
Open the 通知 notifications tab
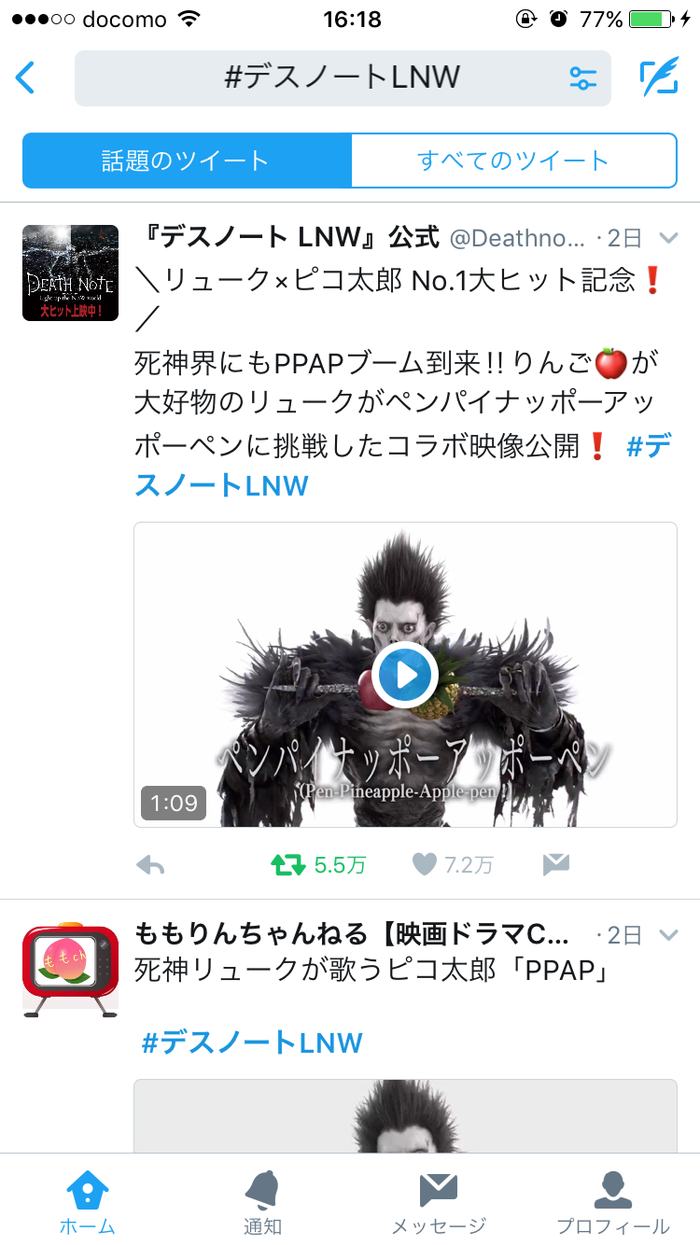click(x=262, y=1204)
